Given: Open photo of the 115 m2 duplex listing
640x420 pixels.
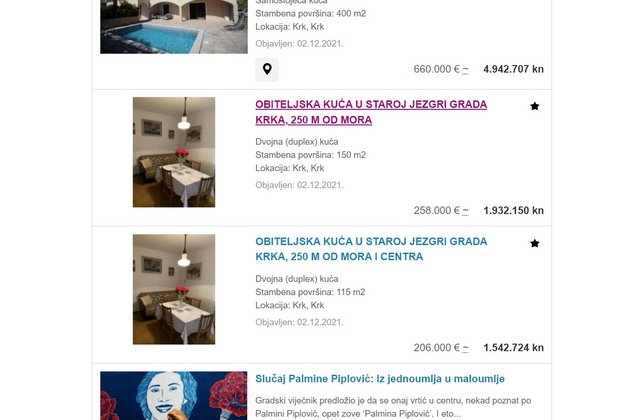Looking at the screenshot, I should (x=174, y=289).
